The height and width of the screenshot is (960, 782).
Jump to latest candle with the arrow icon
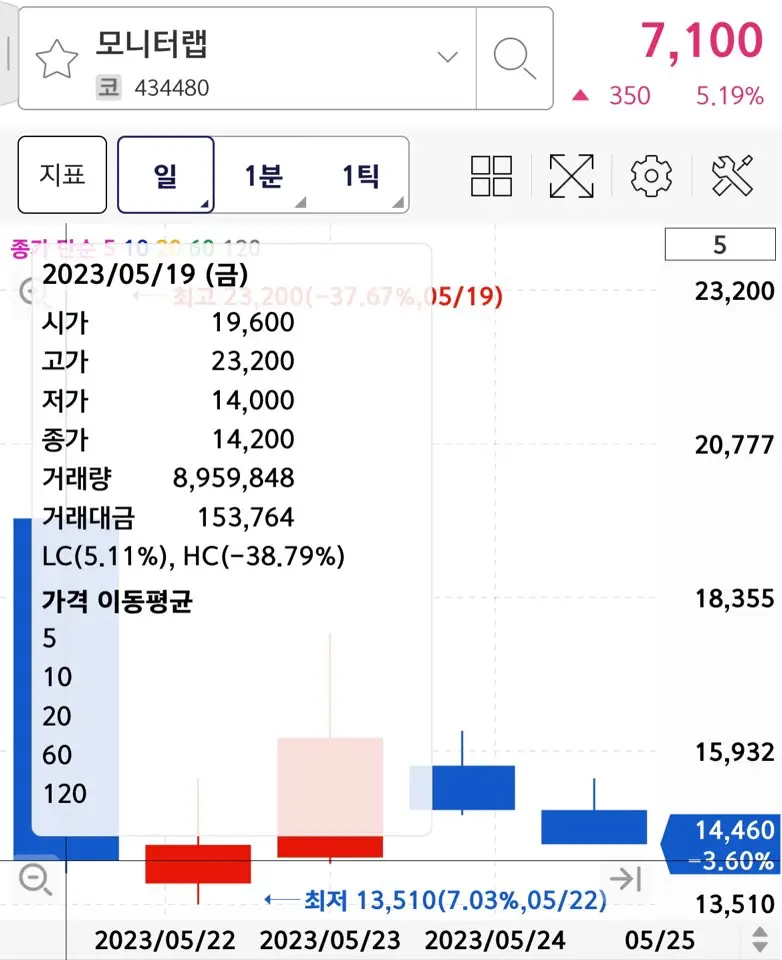pyautogui.click(x=627, y=880)
